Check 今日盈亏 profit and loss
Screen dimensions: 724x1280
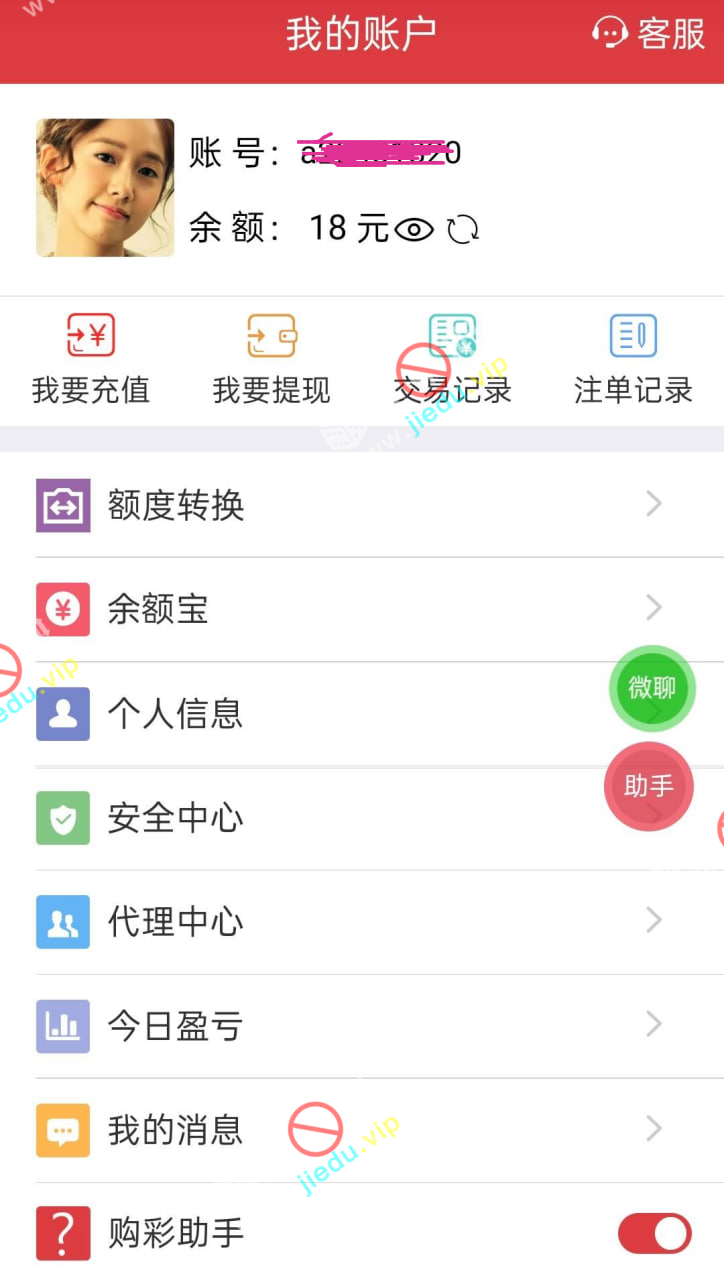coord(362,1026)
